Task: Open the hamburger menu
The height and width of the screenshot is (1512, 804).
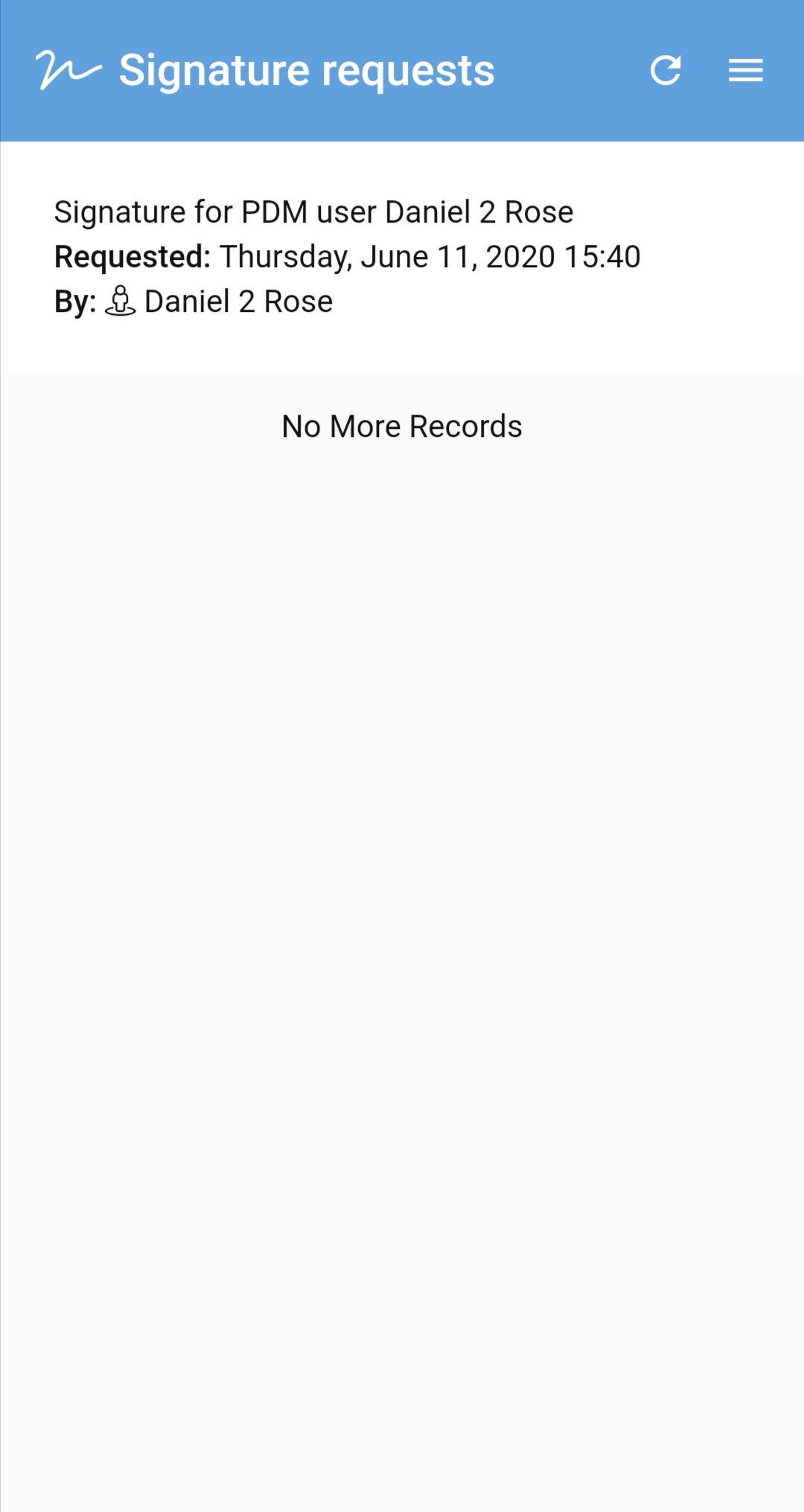Action: click(745, 71)
